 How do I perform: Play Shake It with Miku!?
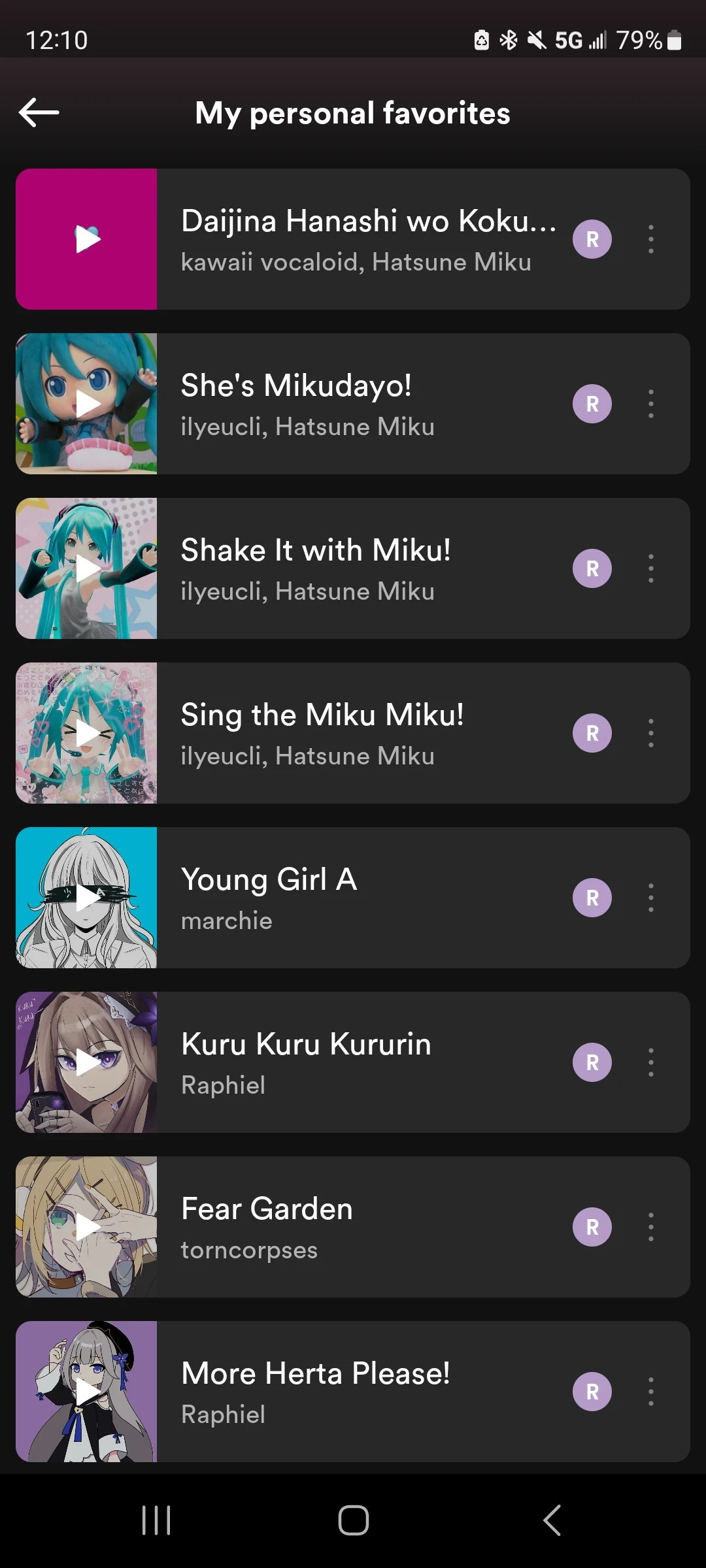pyautogui.click(x=86, y=568)
